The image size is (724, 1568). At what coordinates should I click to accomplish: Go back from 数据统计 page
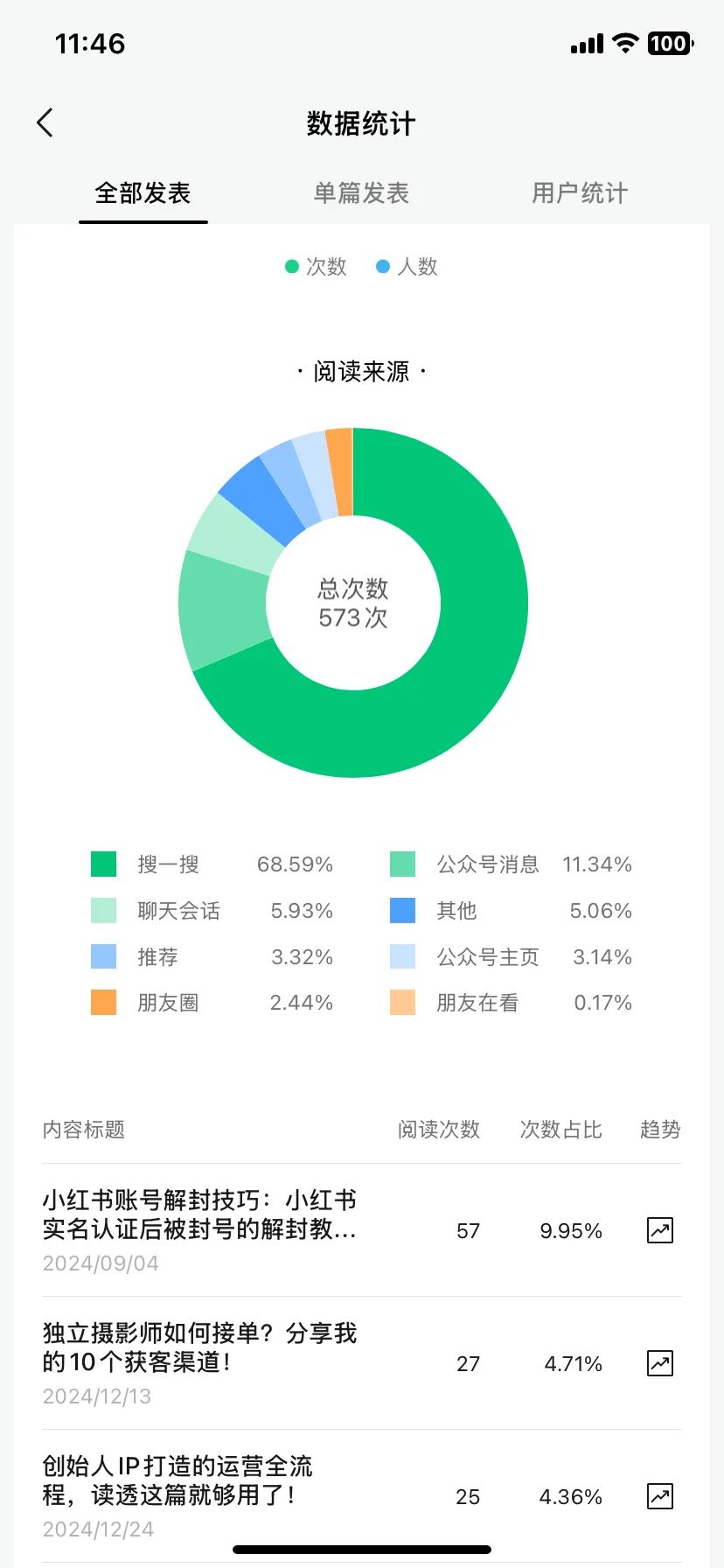45,123
